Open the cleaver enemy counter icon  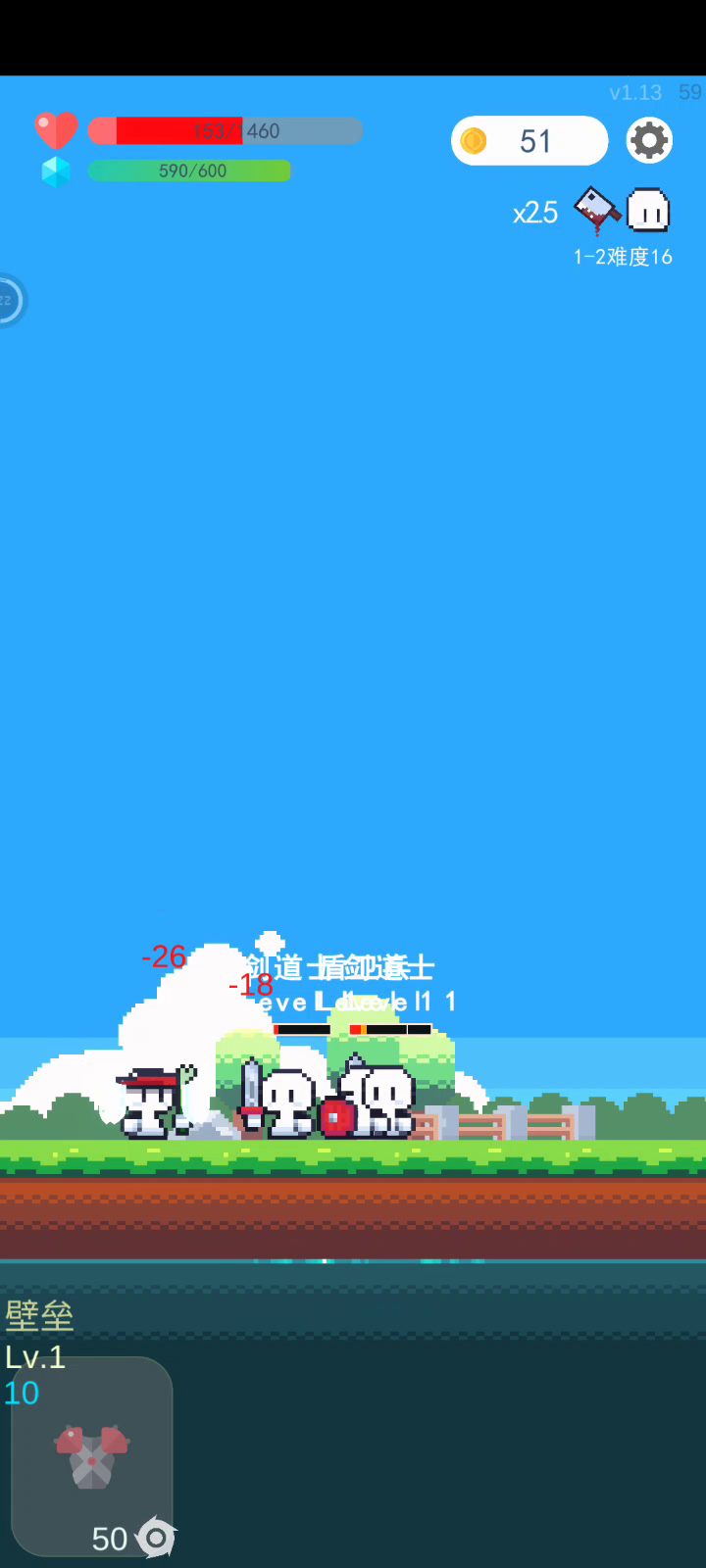[597, 211]
